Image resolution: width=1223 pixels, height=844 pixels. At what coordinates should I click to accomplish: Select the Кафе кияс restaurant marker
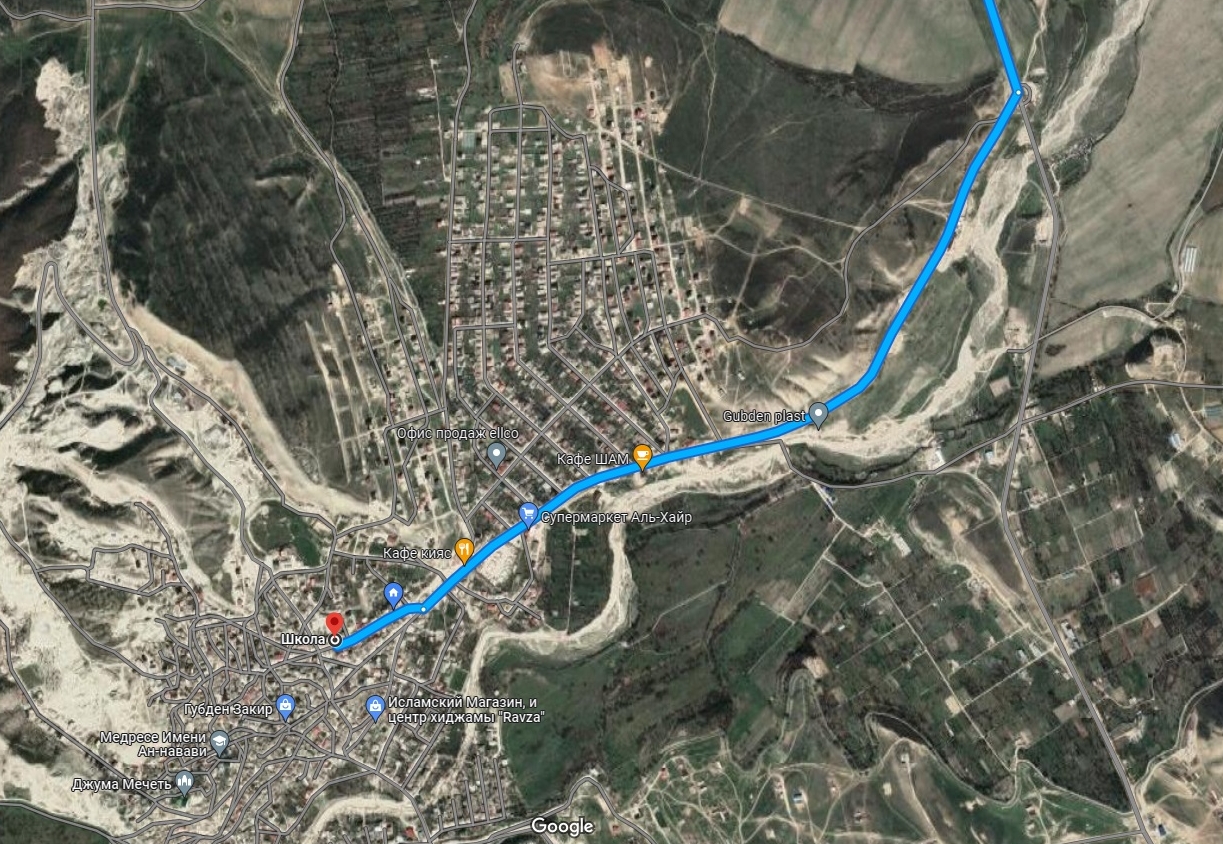464,549
